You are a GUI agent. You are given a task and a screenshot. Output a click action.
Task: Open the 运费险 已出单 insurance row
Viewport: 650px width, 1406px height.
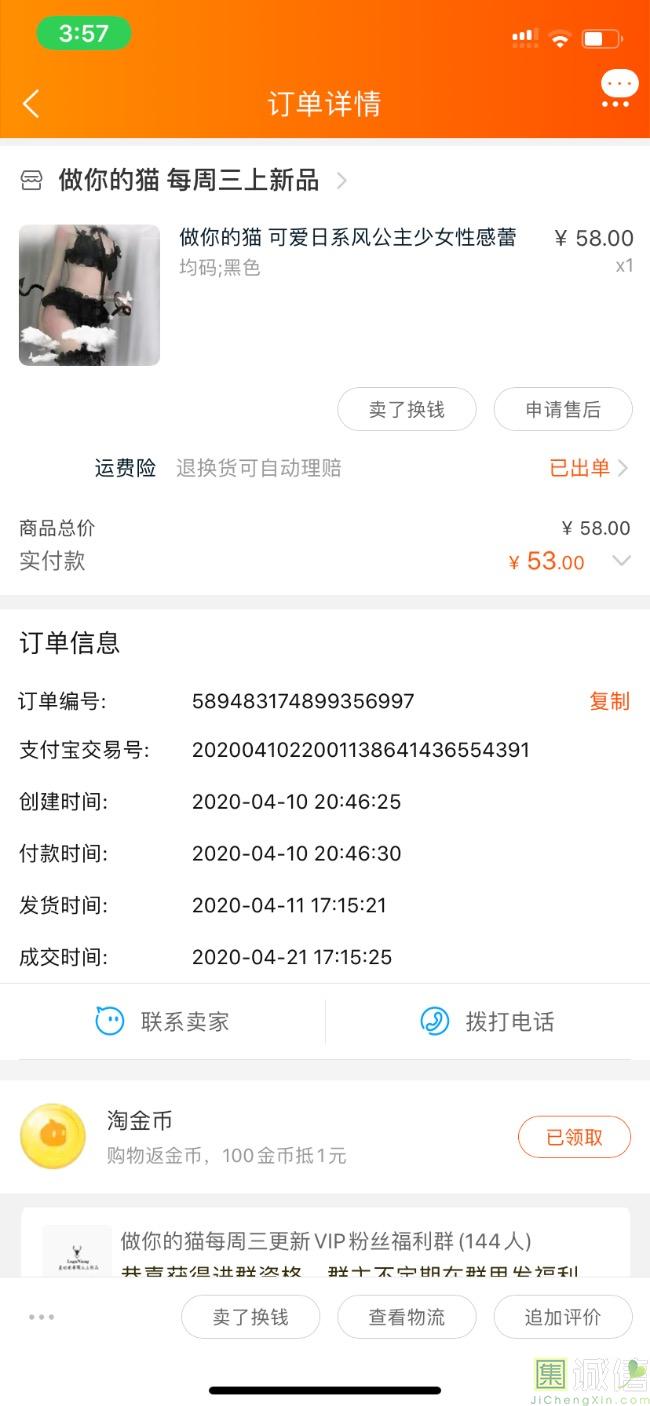pyautogui.click(x=589, y=468)
